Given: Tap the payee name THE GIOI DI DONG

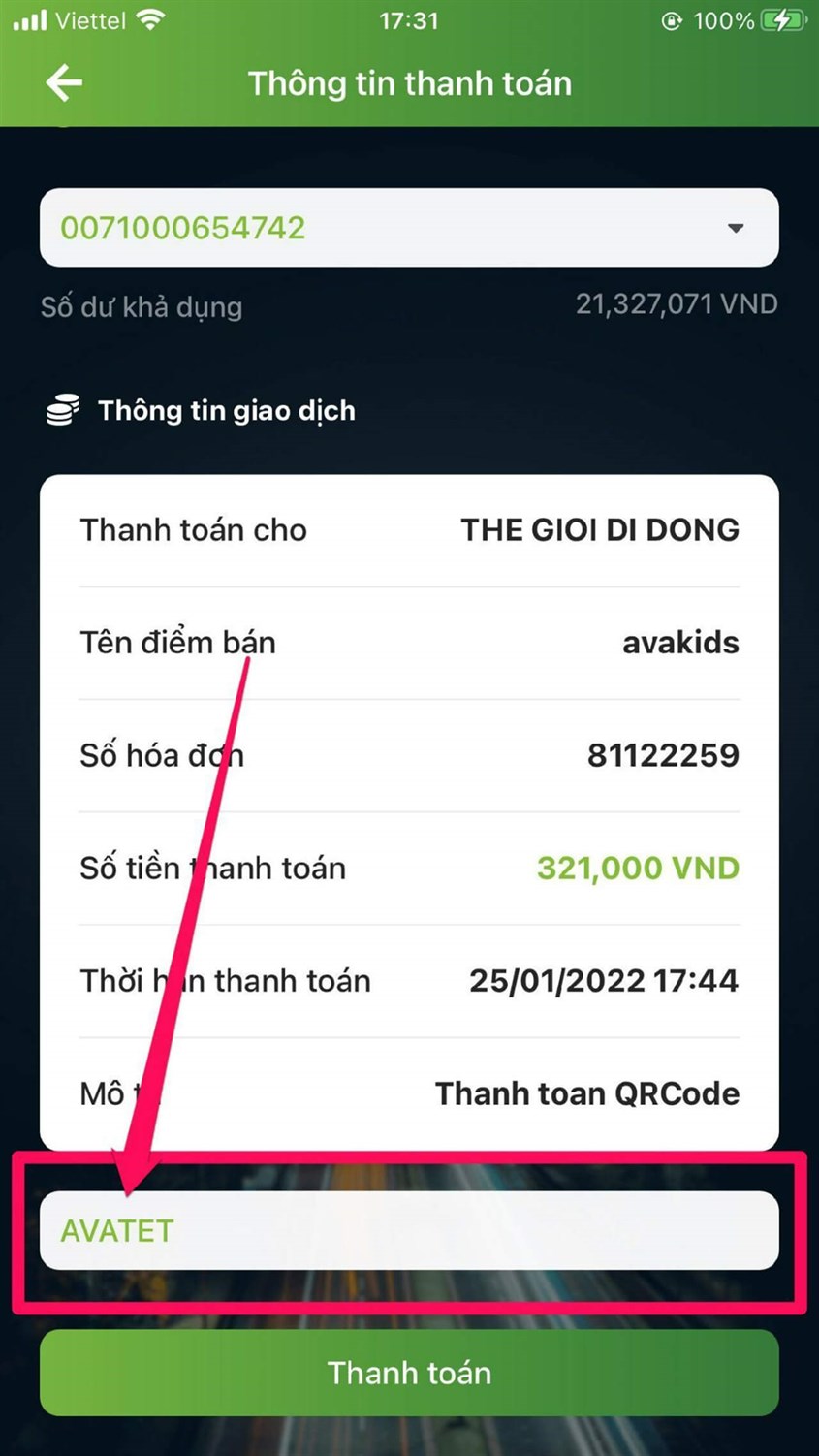Looking at the screenshot, I should pos(600,529).
